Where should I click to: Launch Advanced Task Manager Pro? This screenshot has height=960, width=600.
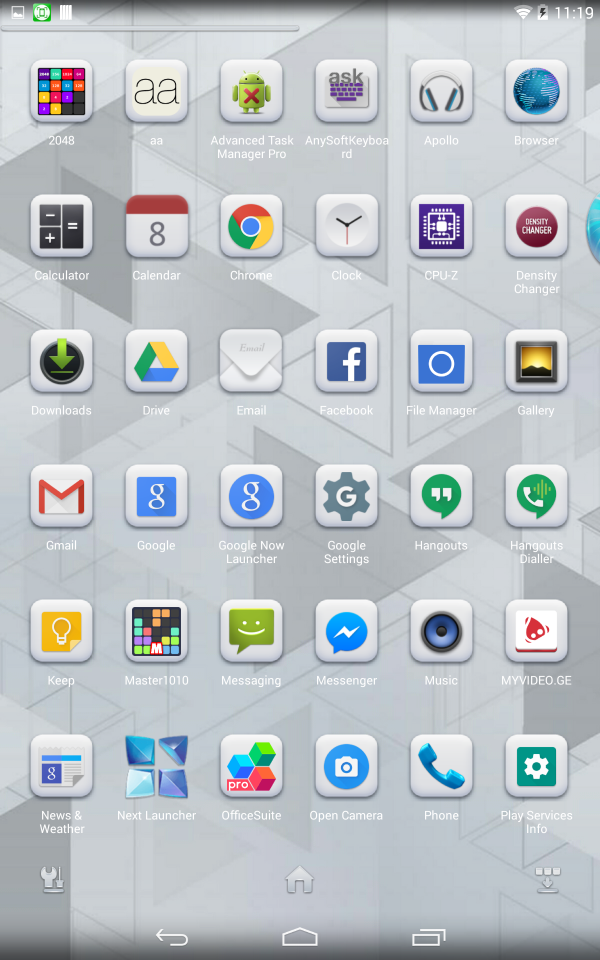[251, 91]
